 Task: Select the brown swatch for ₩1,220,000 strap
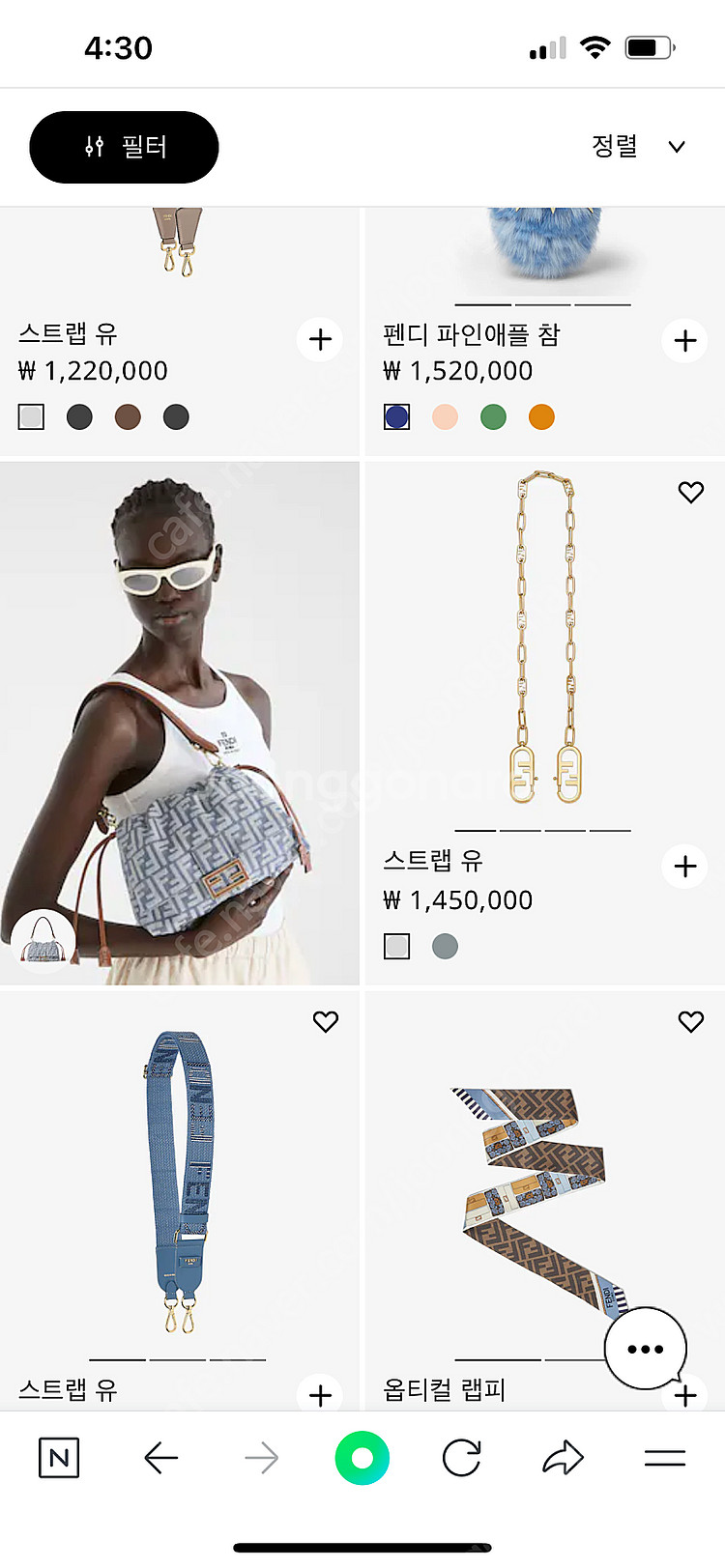coord(128,417)
